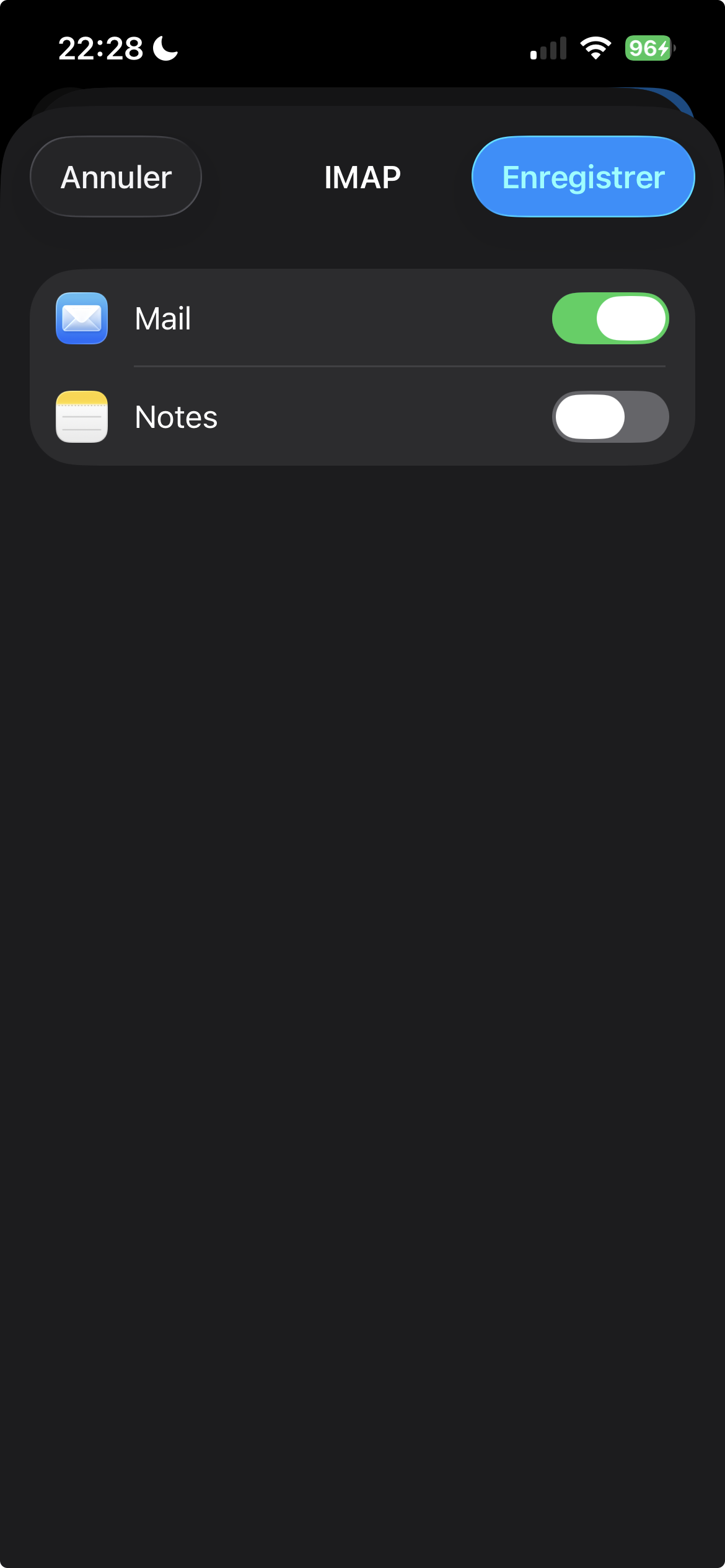This screenshot has height=1568, width=725.
Task: Tap the Wi-Fi signal icon
Action: click(594, 48)
